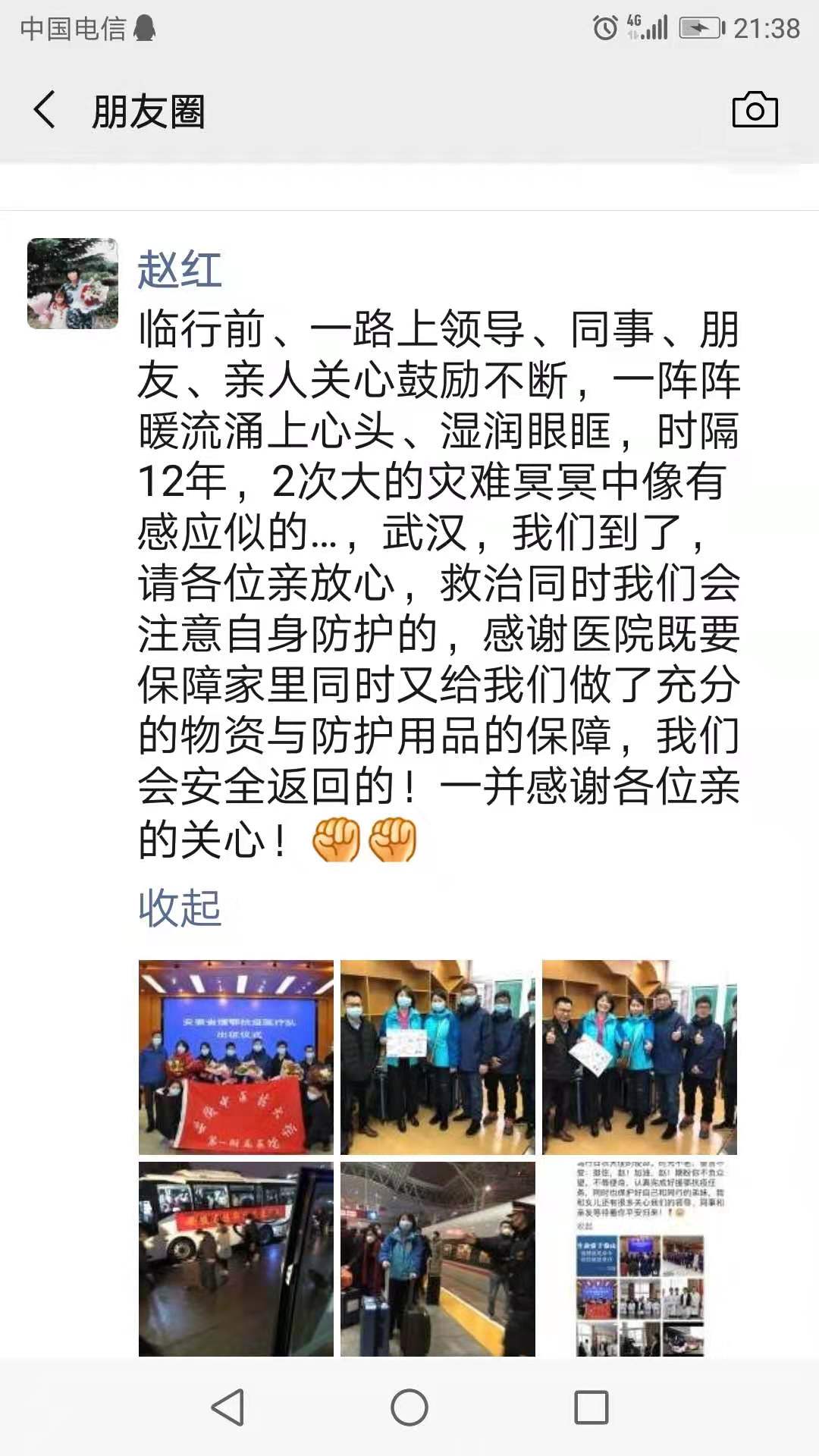Open the screenshot image with text and grid
This screenshot has height=1456, width=819.
(639, 1259)
